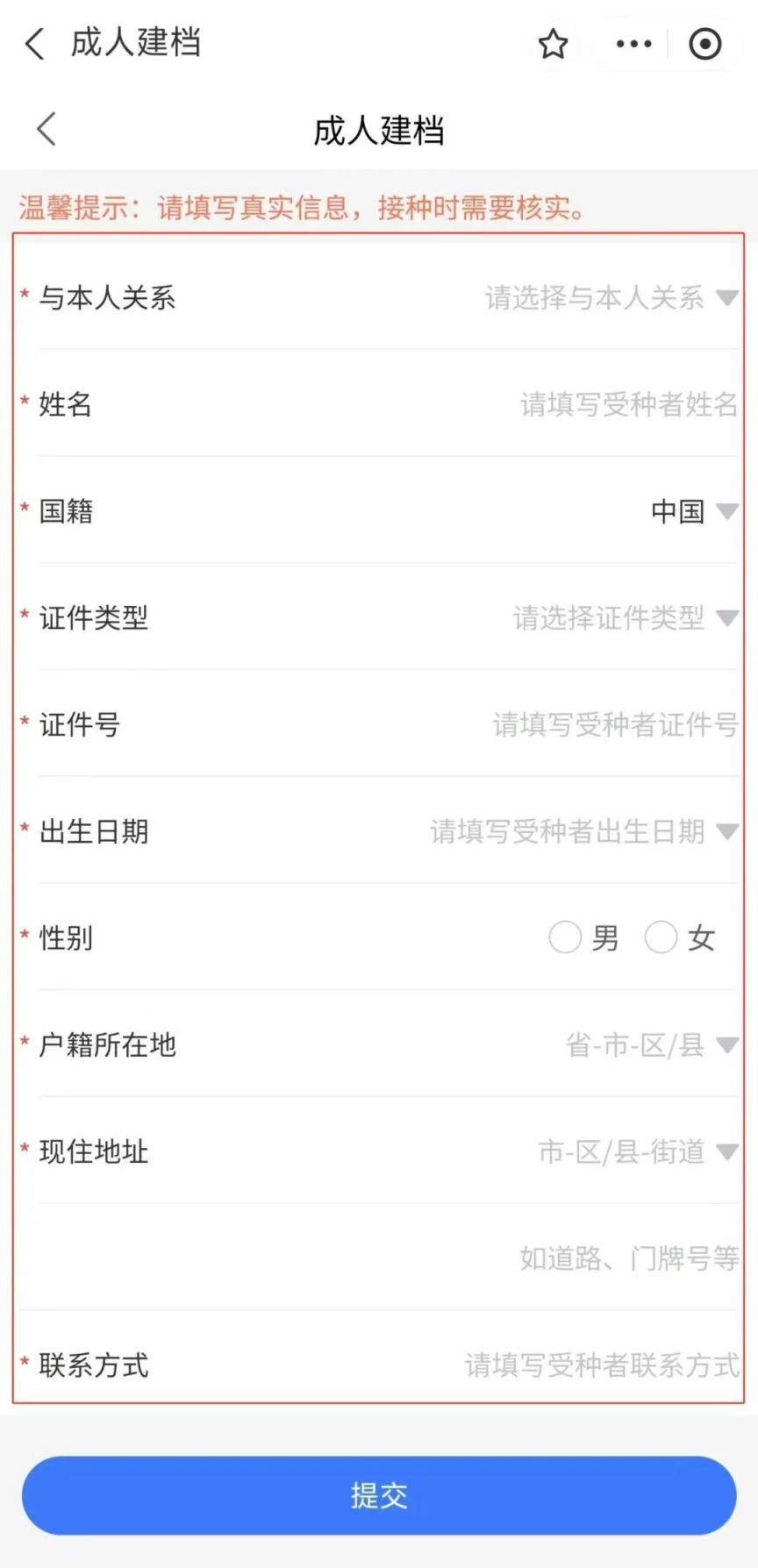Screen dimensions: 758x1568
Task: Select 男 as the gender
Action: [x=583, y=937]
